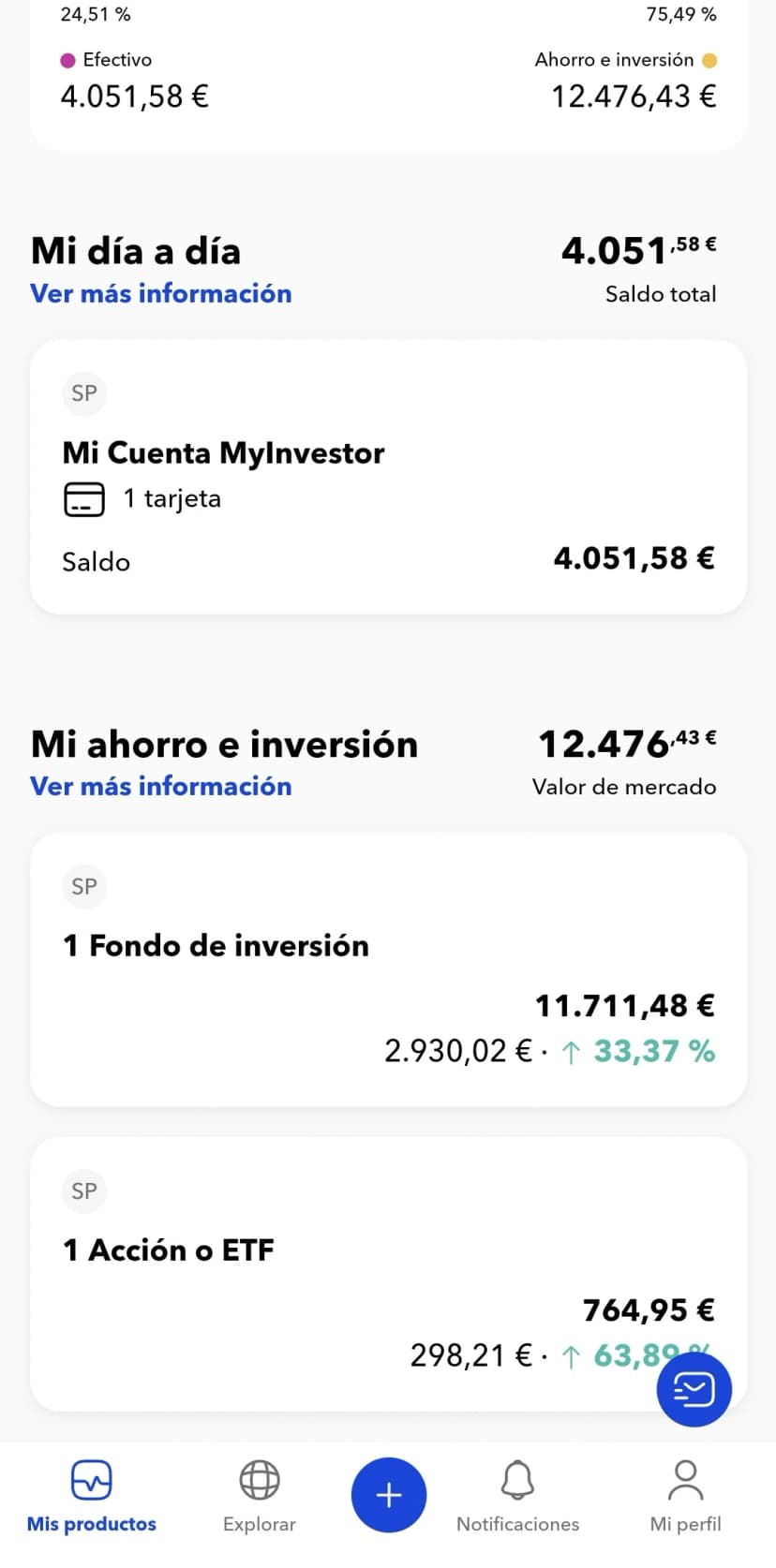776x1568 pixels.
Task: Tap the 4.051,58 € Saldo total amount
Action: tap(637, 250)
